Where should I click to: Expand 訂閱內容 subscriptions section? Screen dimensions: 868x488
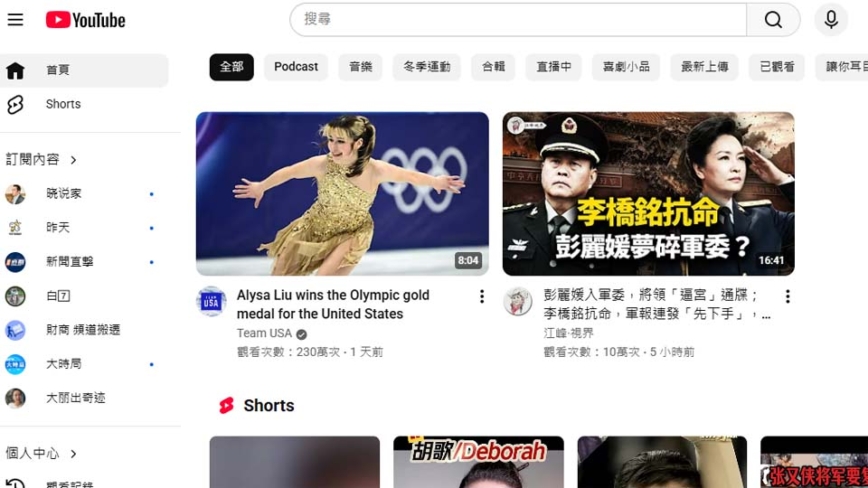(x=42, y=159)
